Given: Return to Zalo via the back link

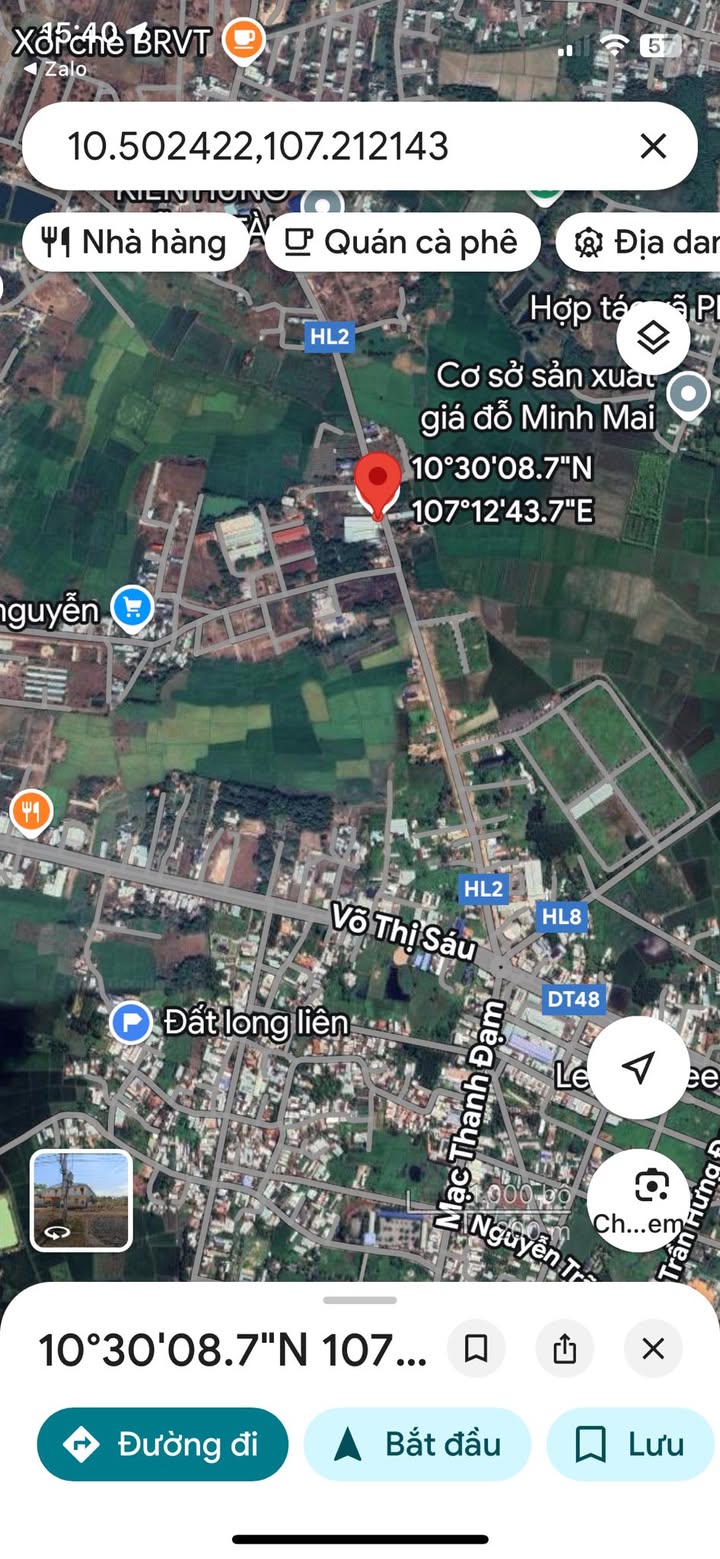Looking at the screenshot, I should pyautogui.click(x=55, y=69).
